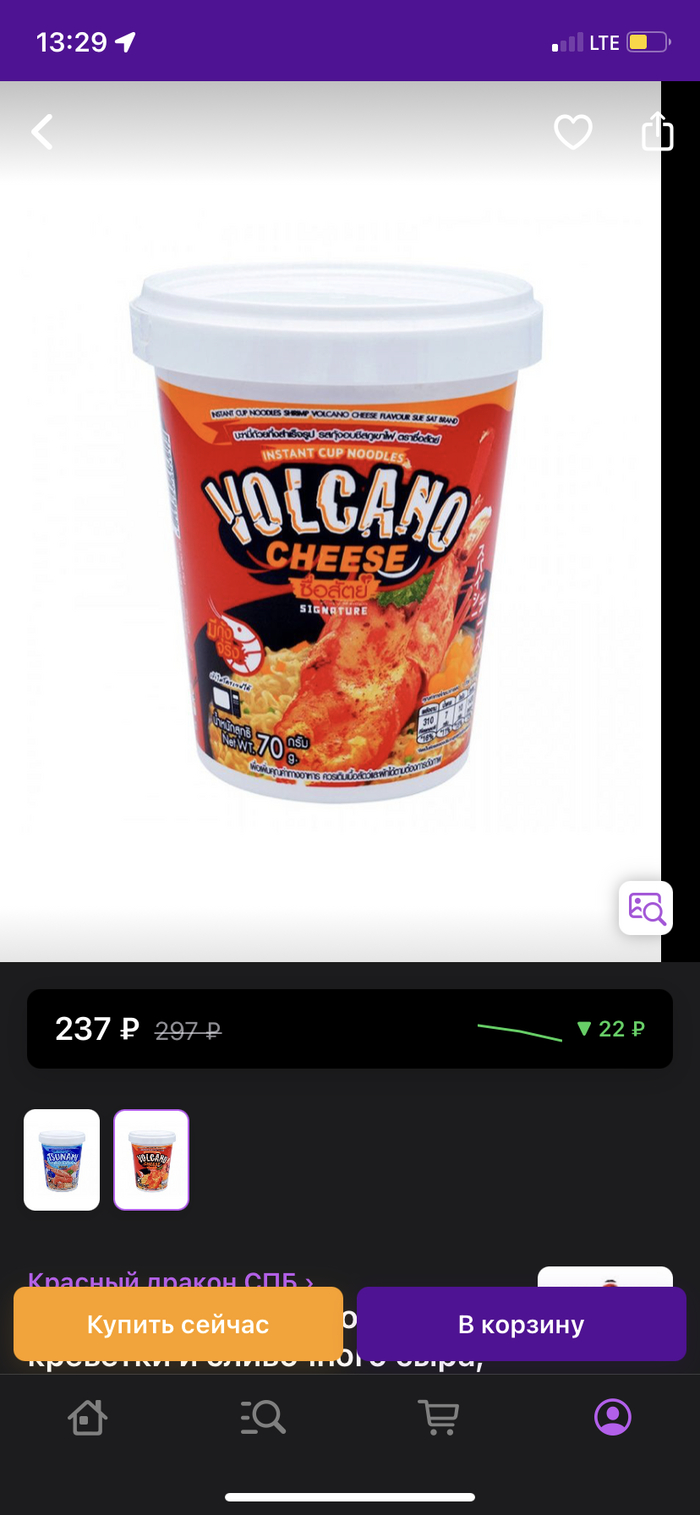Viewport: 700px width, 1515px height.
Task: Open the price history showing 22 ₽ drop
Action: click(x=562, y=1029)
